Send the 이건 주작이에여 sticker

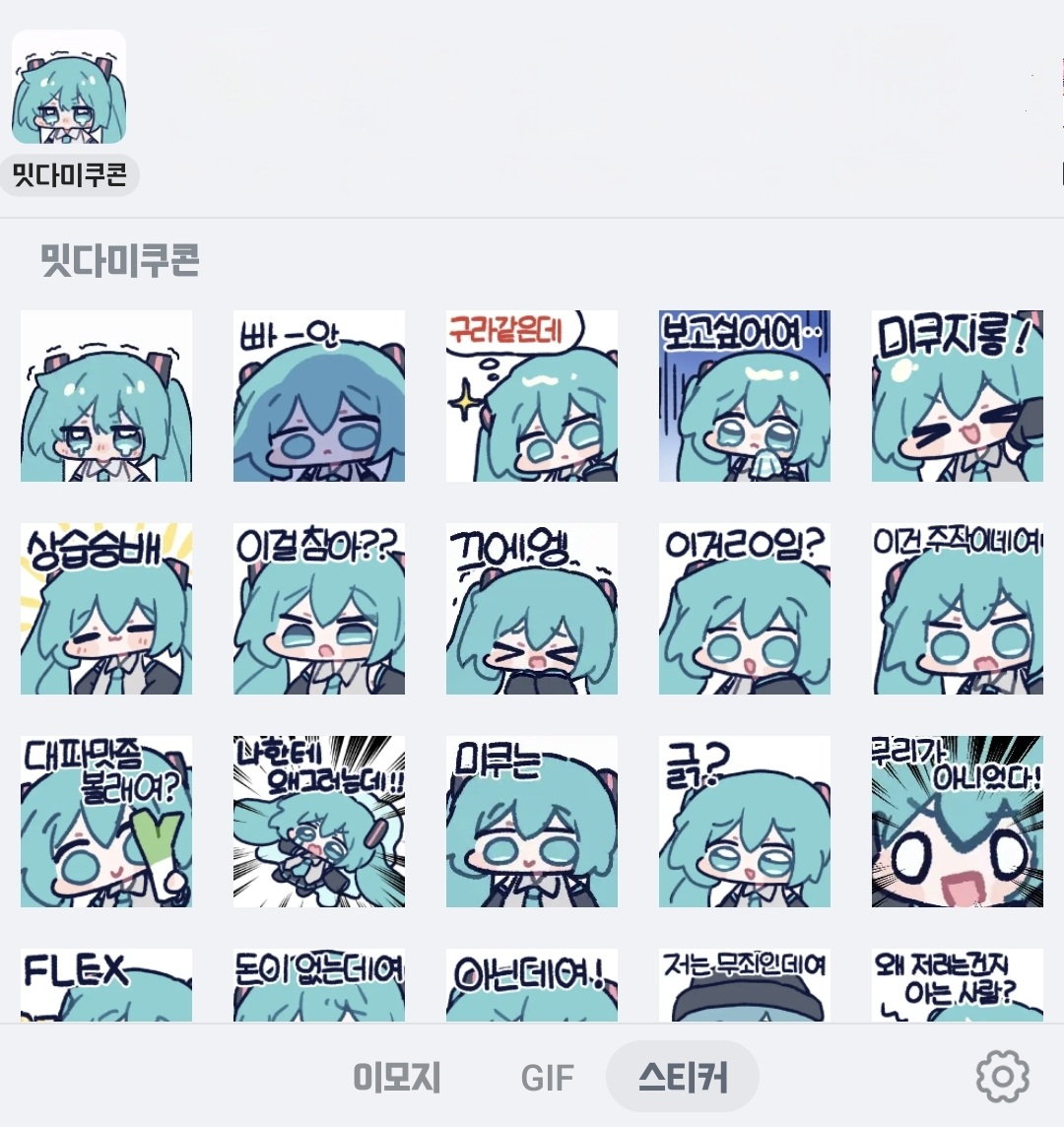[x=958, y=609]
